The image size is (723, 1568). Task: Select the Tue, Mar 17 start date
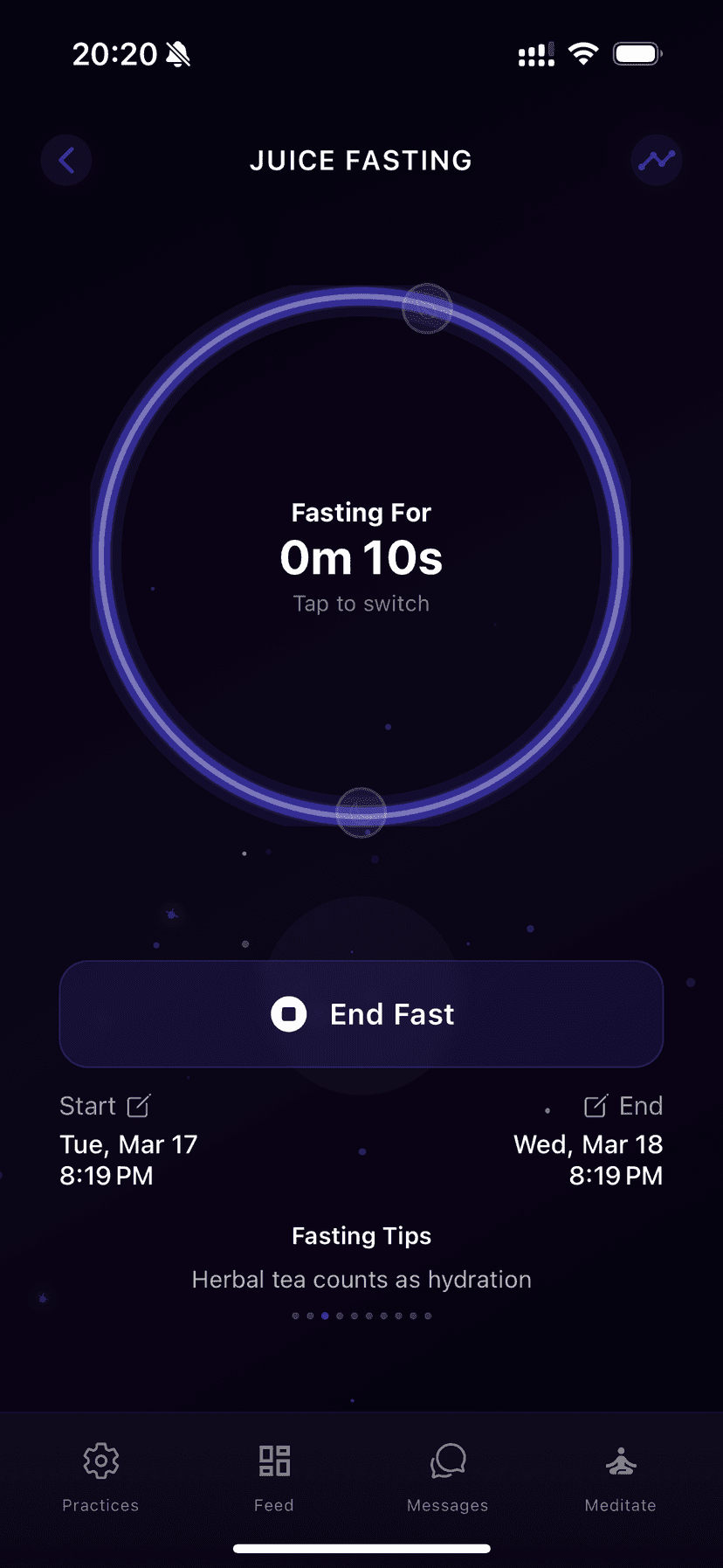[127, 1144]
